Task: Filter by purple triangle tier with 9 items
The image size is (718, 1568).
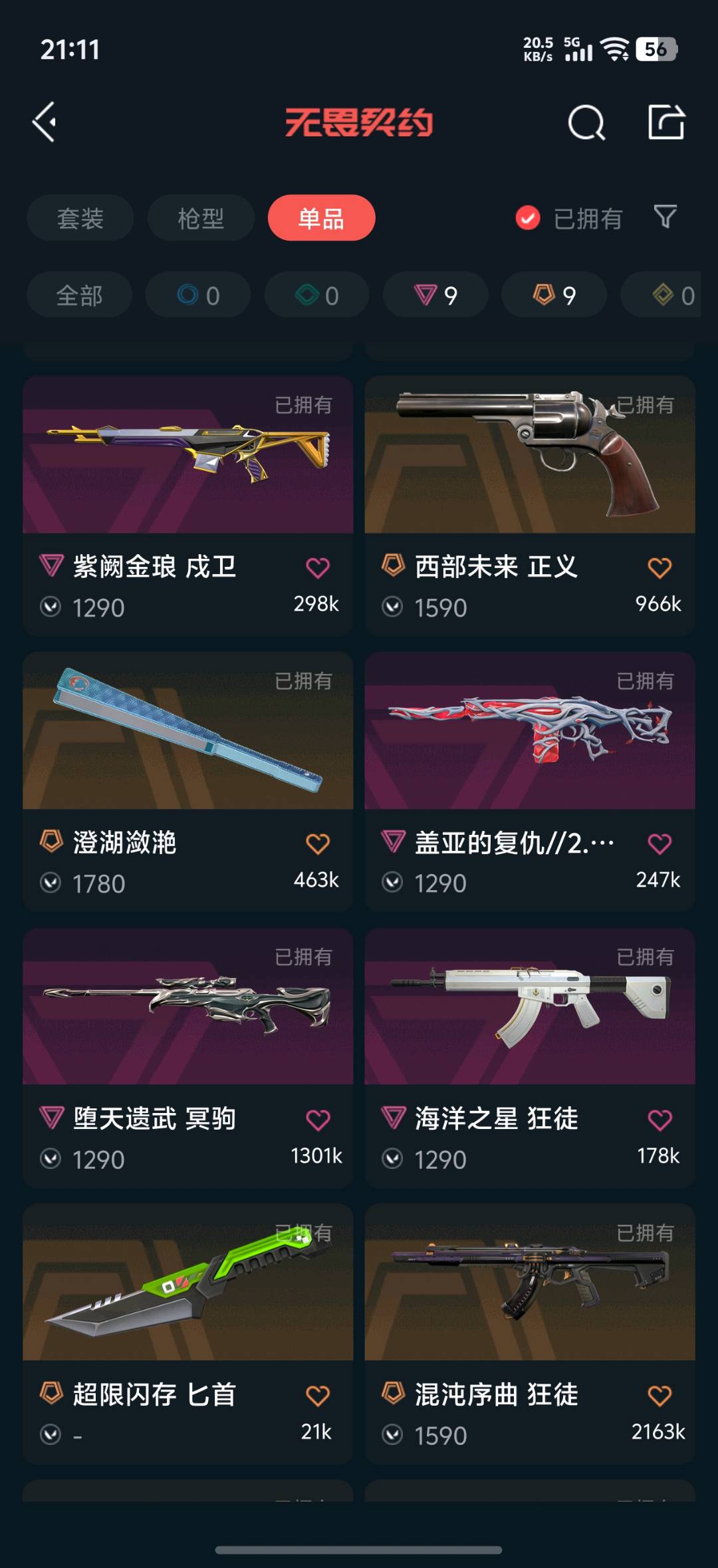Action: pyautogui.click(x=435, y=295)
